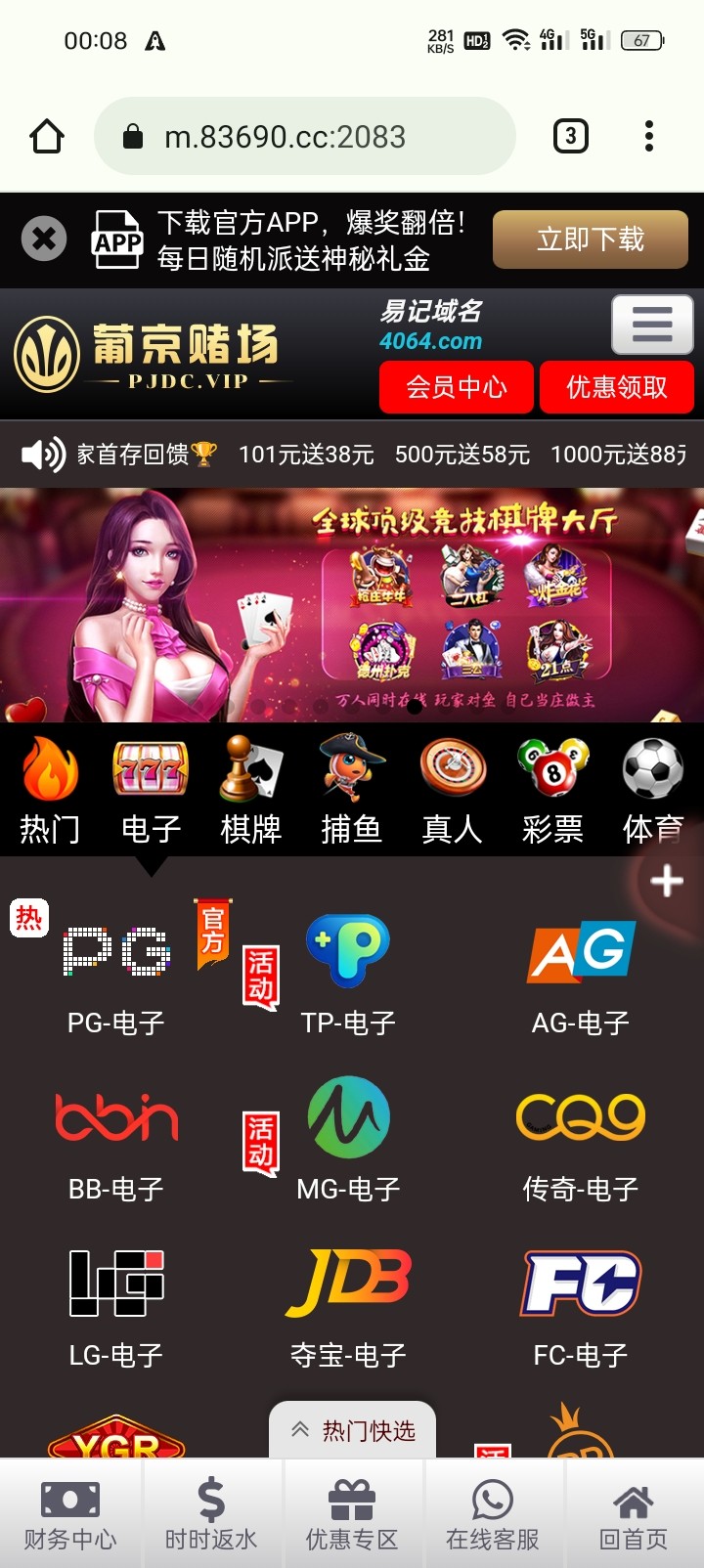Viewport: 704px width, 1568px height.
Task: Open the 真人 category
Action: pos(452,790)
